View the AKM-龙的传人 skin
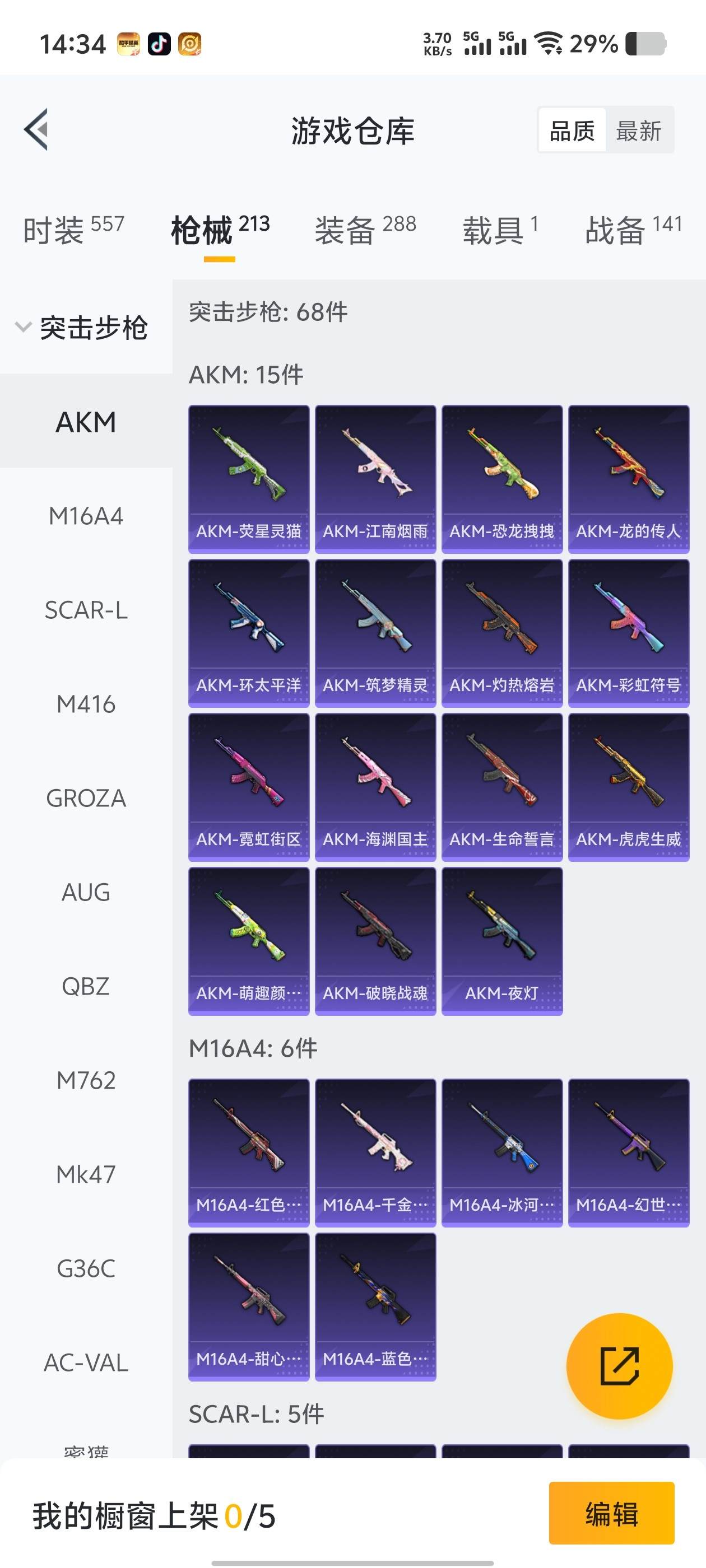This screenshot has width=706, height=1568. coord(629,478)
